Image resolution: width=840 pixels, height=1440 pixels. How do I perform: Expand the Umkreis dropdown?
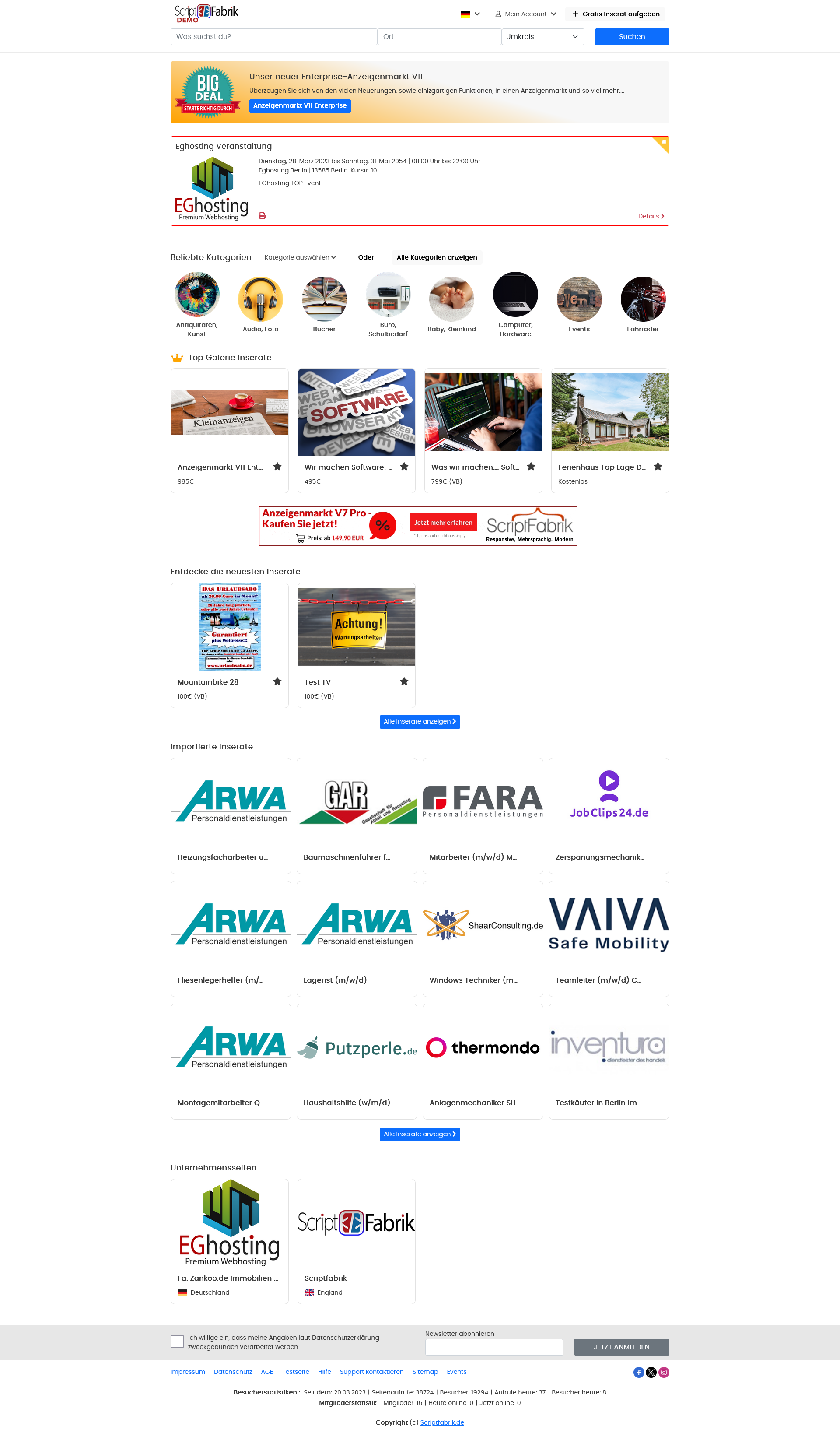tap(542, 37)
